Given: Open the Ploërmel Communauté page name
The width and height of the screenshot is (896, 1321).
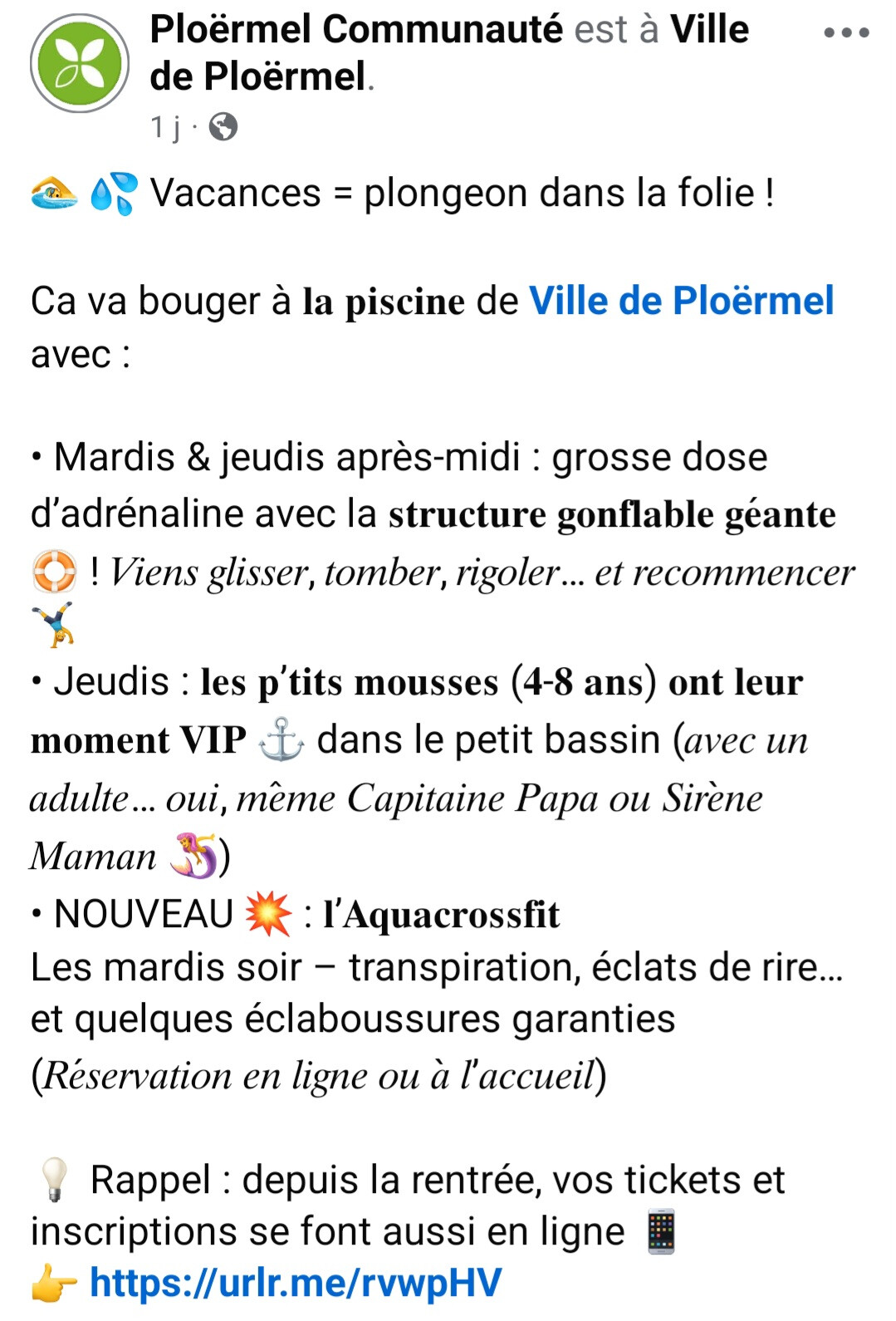Looking at the screenshot, I should tap(356, 30).
